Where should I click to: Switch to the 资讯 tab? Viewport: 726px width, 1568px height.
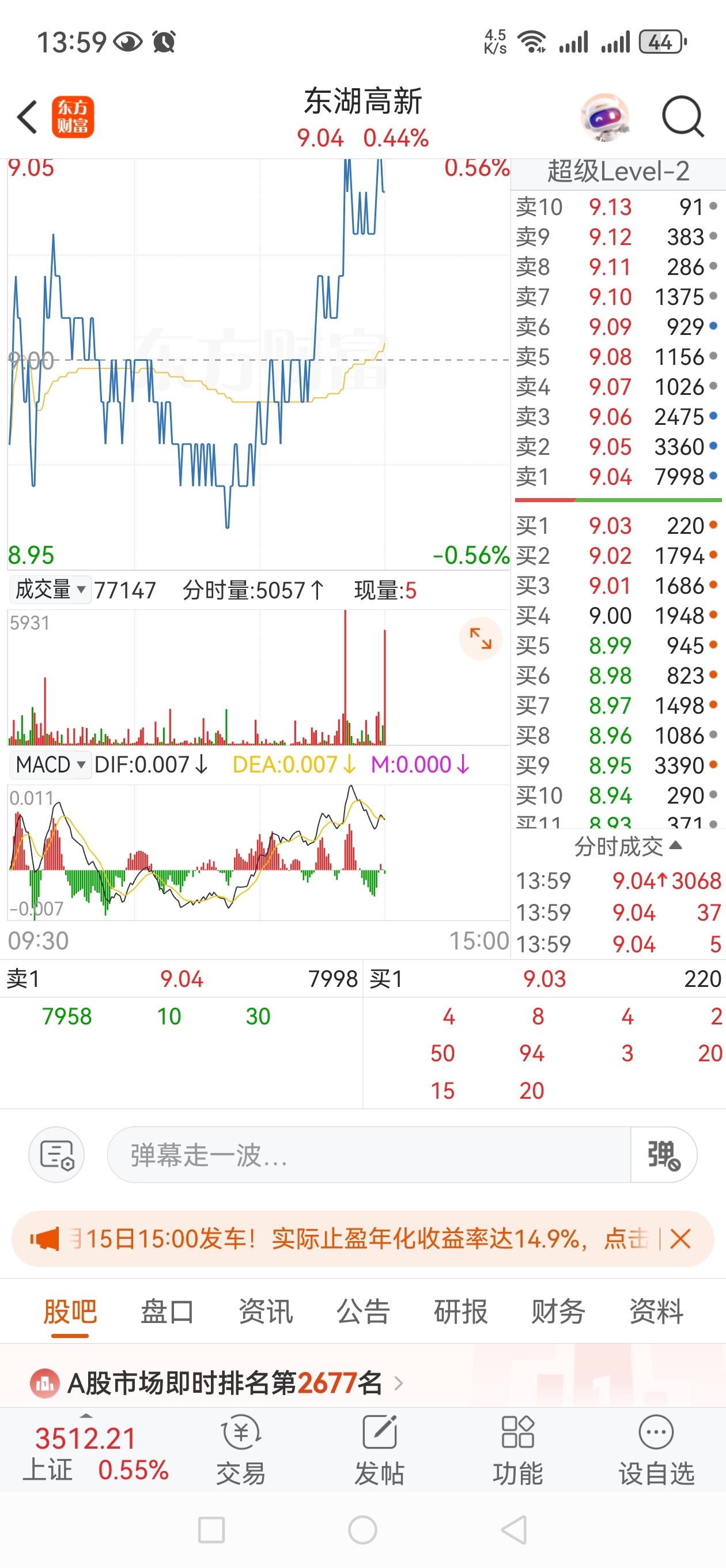click(x=265, y=1311)
